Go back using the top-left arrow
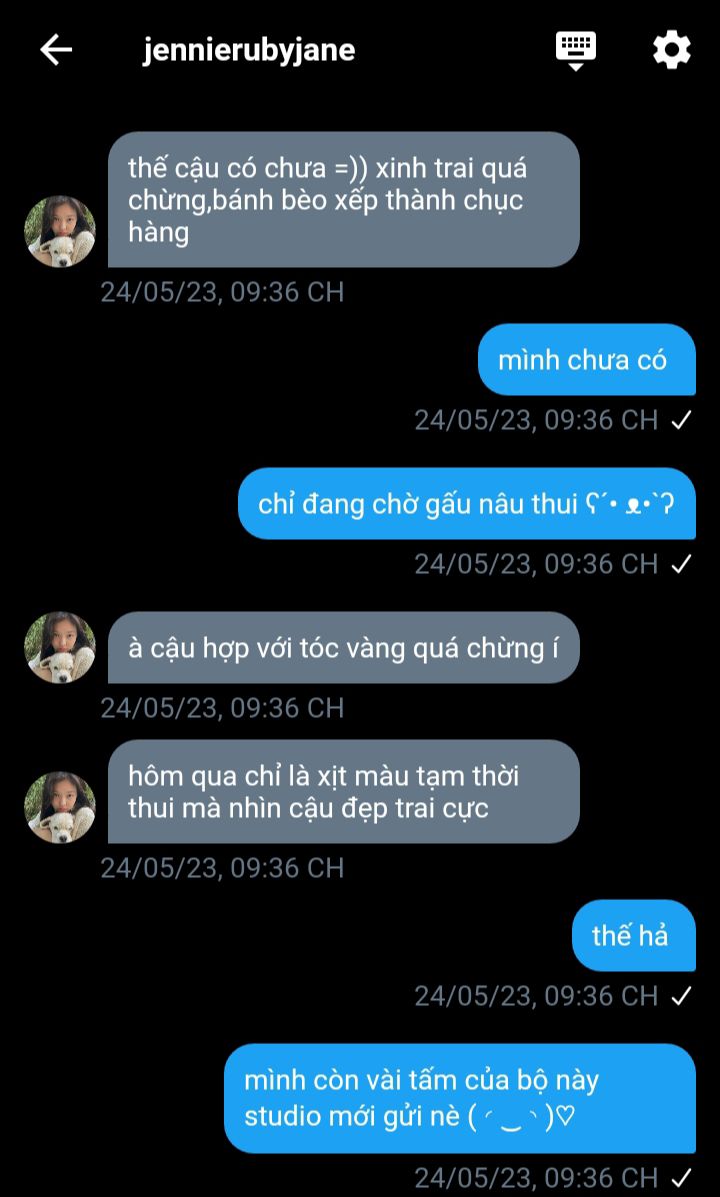This screenshot has height=1197, width=720. (56, 50)
